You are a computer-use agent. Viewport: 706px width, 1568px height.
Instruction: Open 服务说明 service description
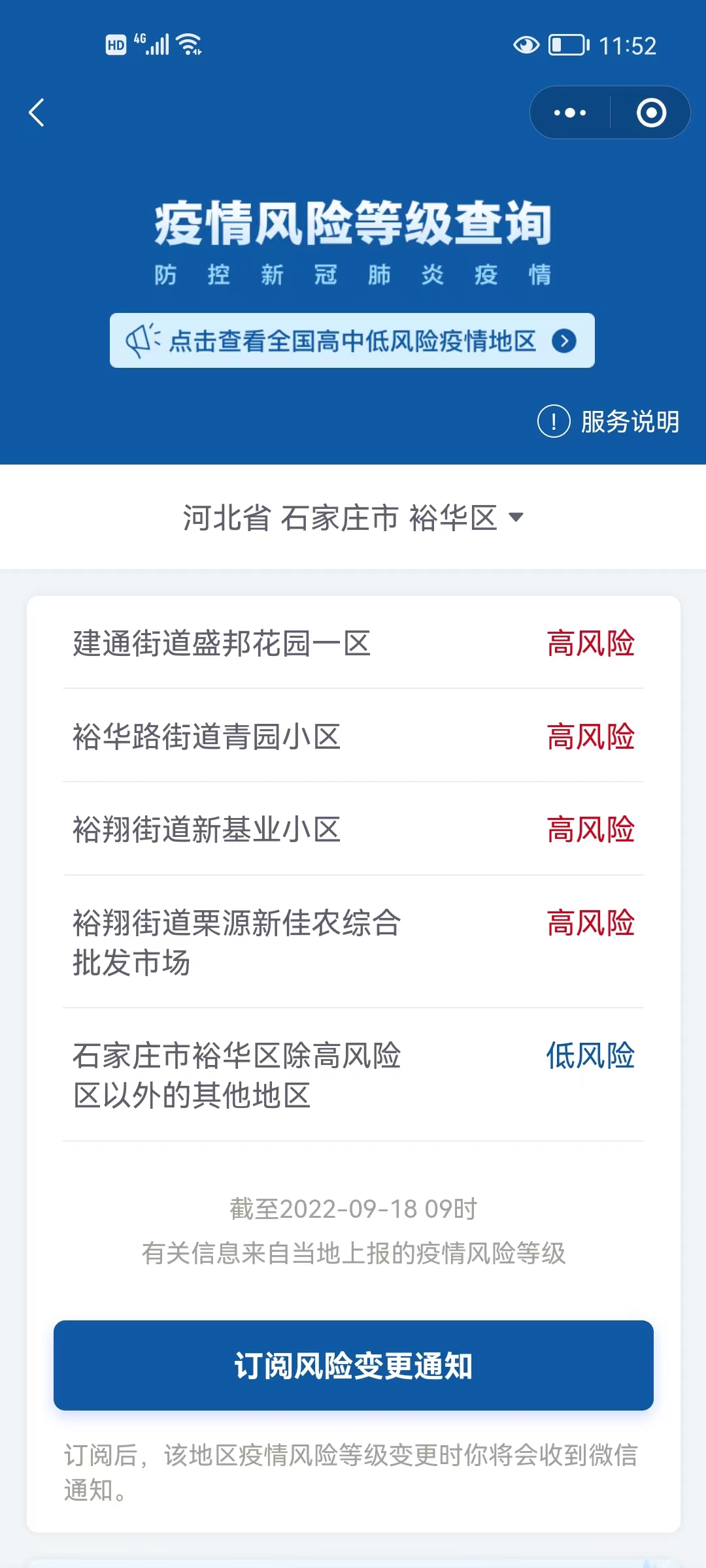tap(609, 421)
